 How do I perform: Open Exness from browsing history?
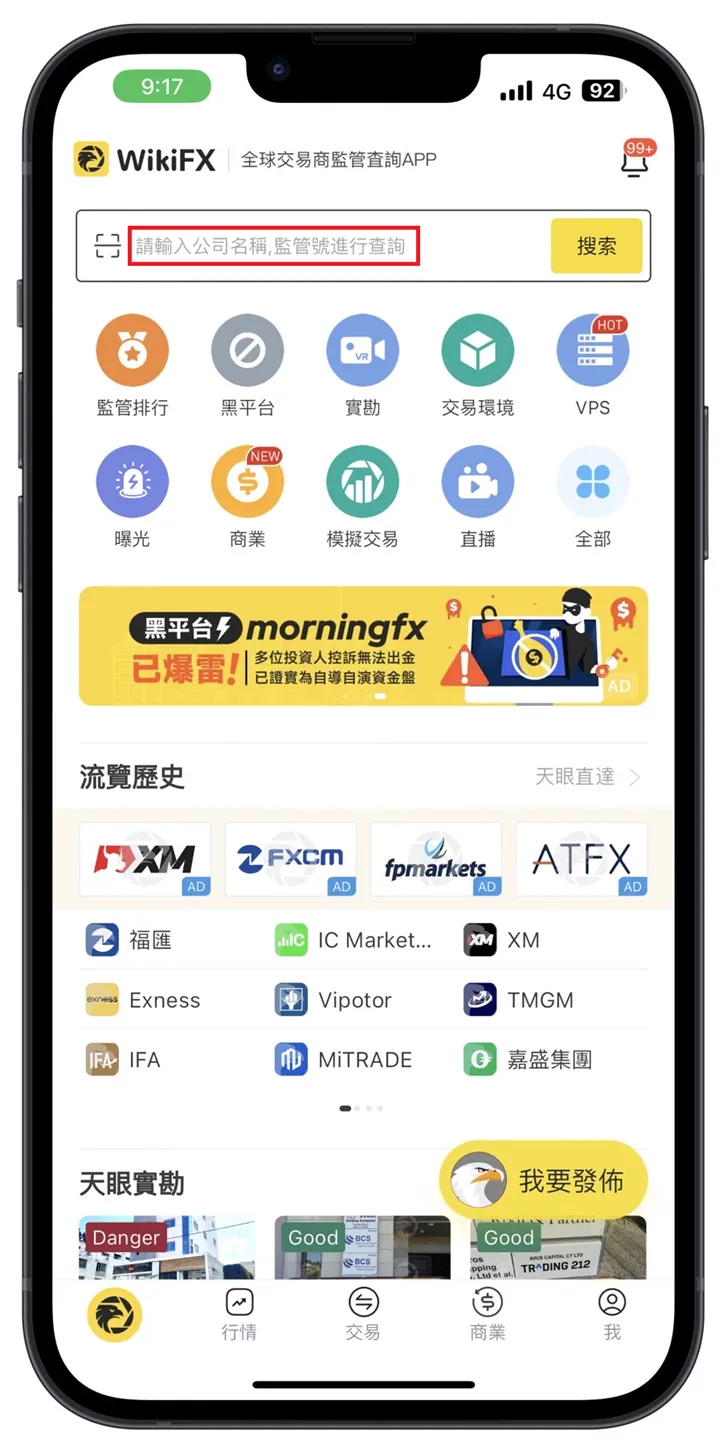tap(143, 1000)
